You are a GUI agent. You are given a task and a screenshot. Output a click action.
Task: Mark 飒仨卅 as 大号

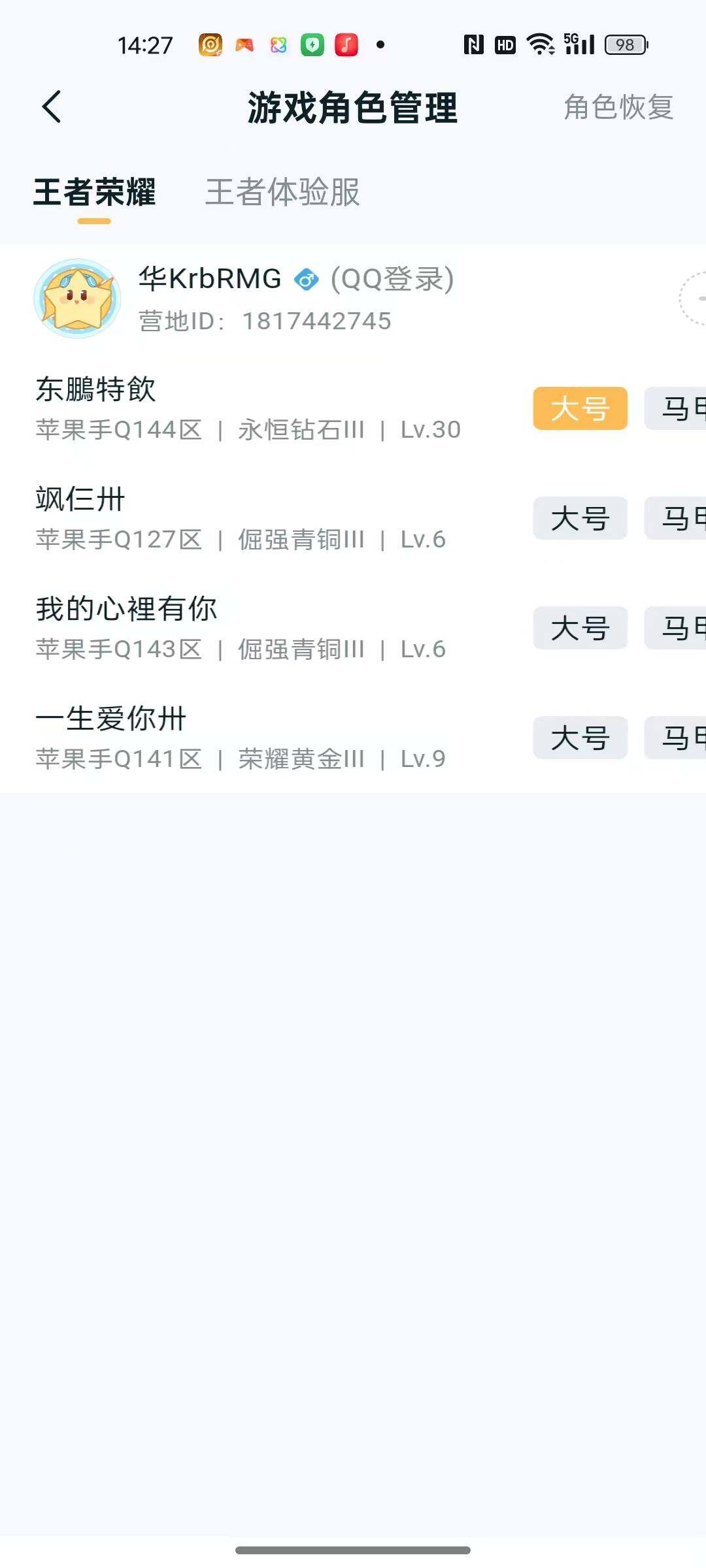click(x=579, y=518)
